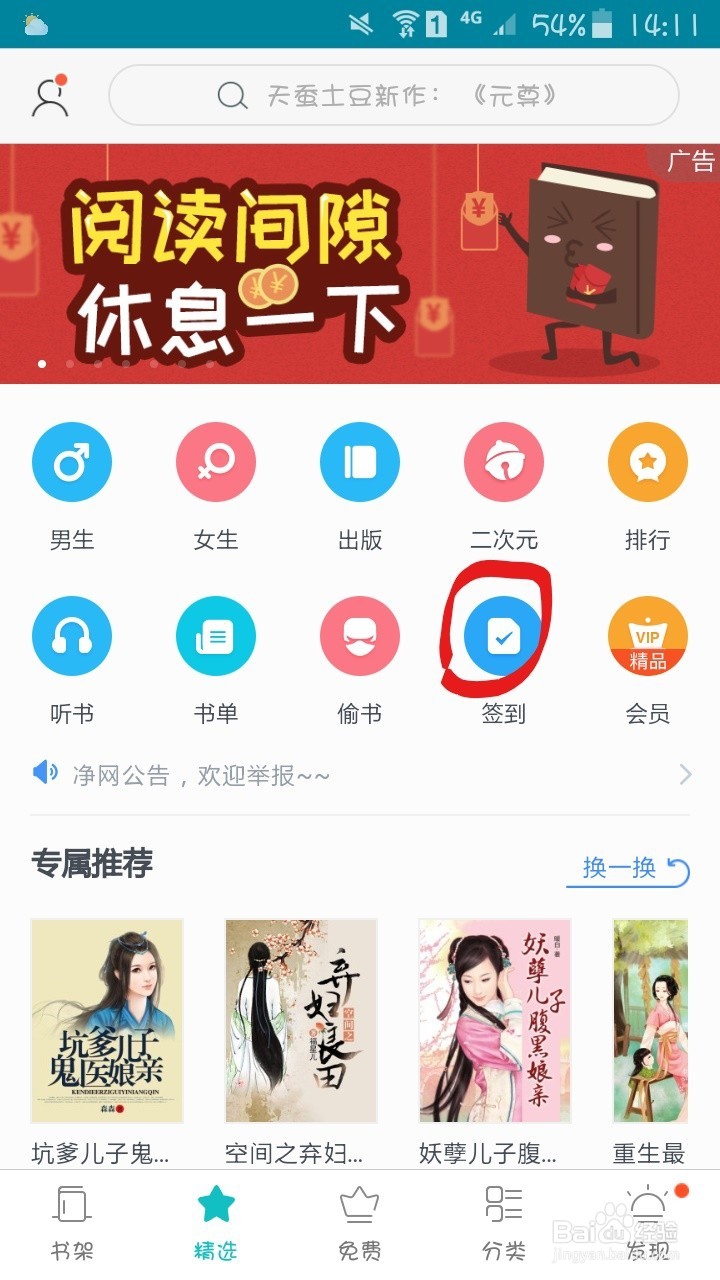Viewport: 720px width, 1280px height.
Task: Select the first carousel dot indicator
Action: coord(42,364)
